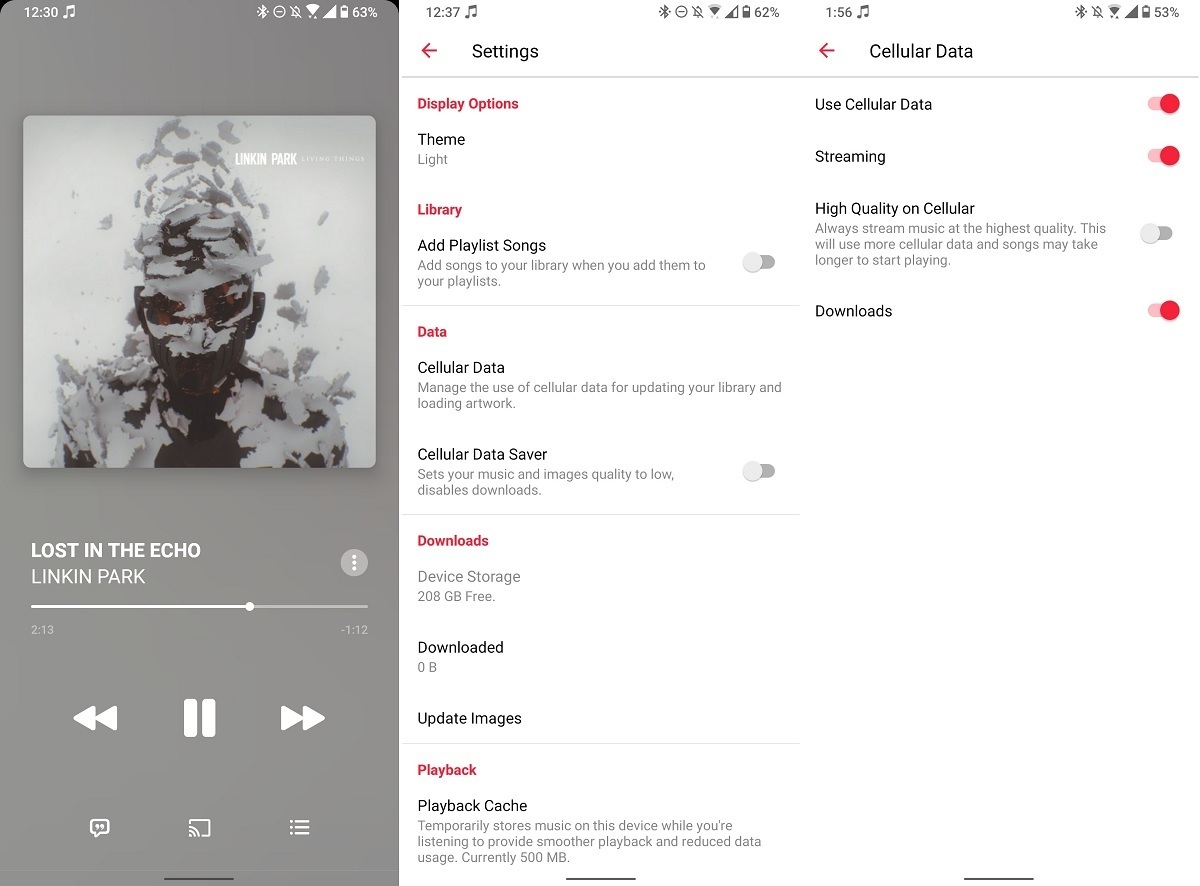This screenshot has width=1200, height=886.
Task: Open the Theme setting
Action: click(x=441, y=148)
